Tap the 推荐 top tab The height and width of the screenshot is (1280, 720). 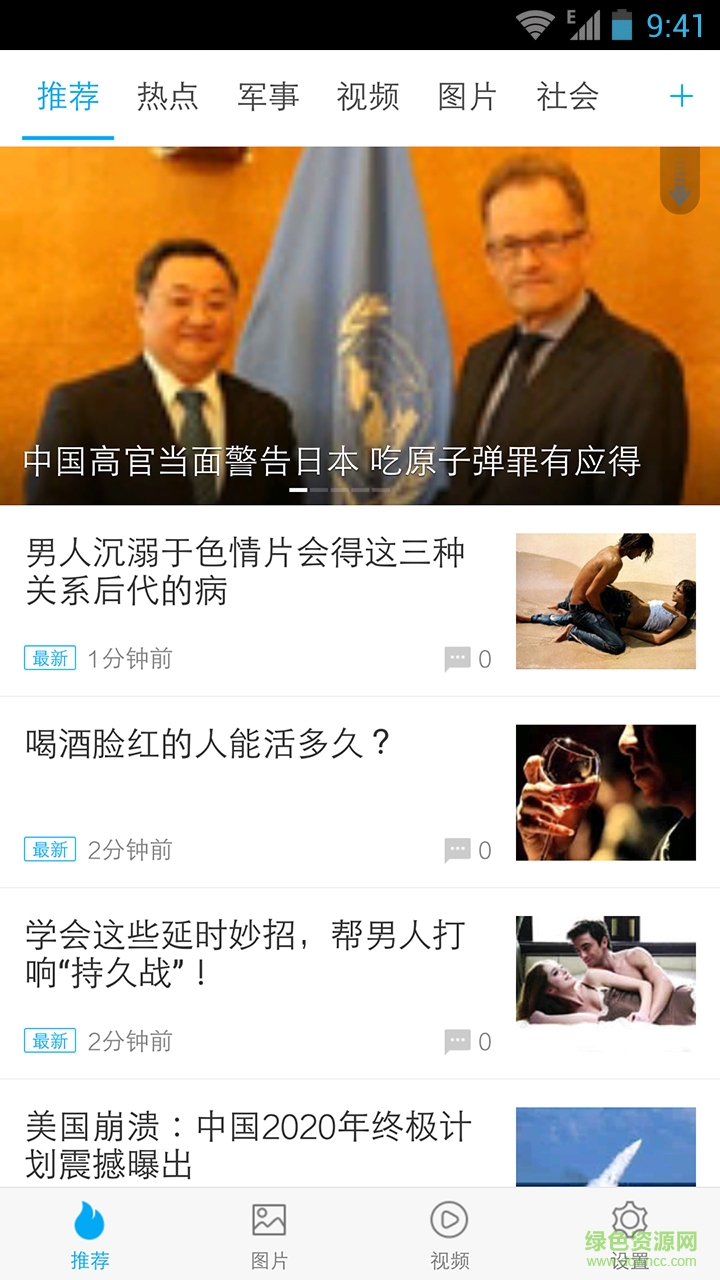[x=68, y=97]
